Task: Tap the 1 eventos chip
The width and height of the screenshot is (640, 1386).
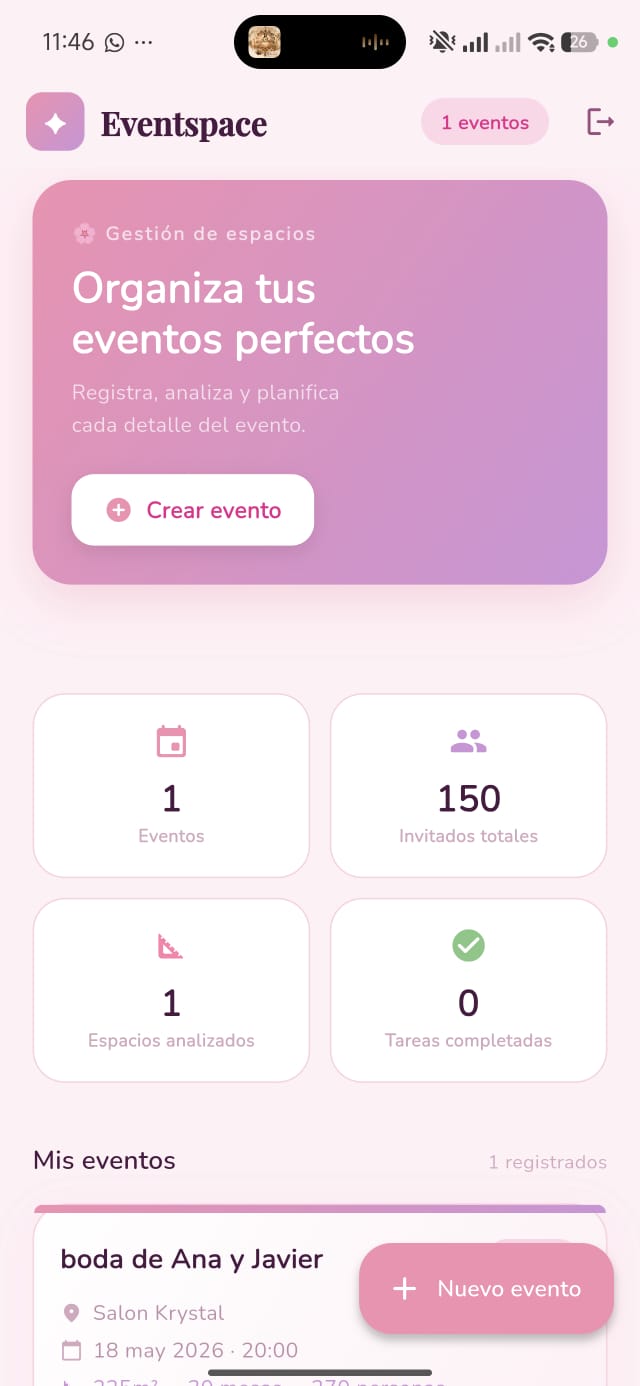Action: (x=485, y=122)
